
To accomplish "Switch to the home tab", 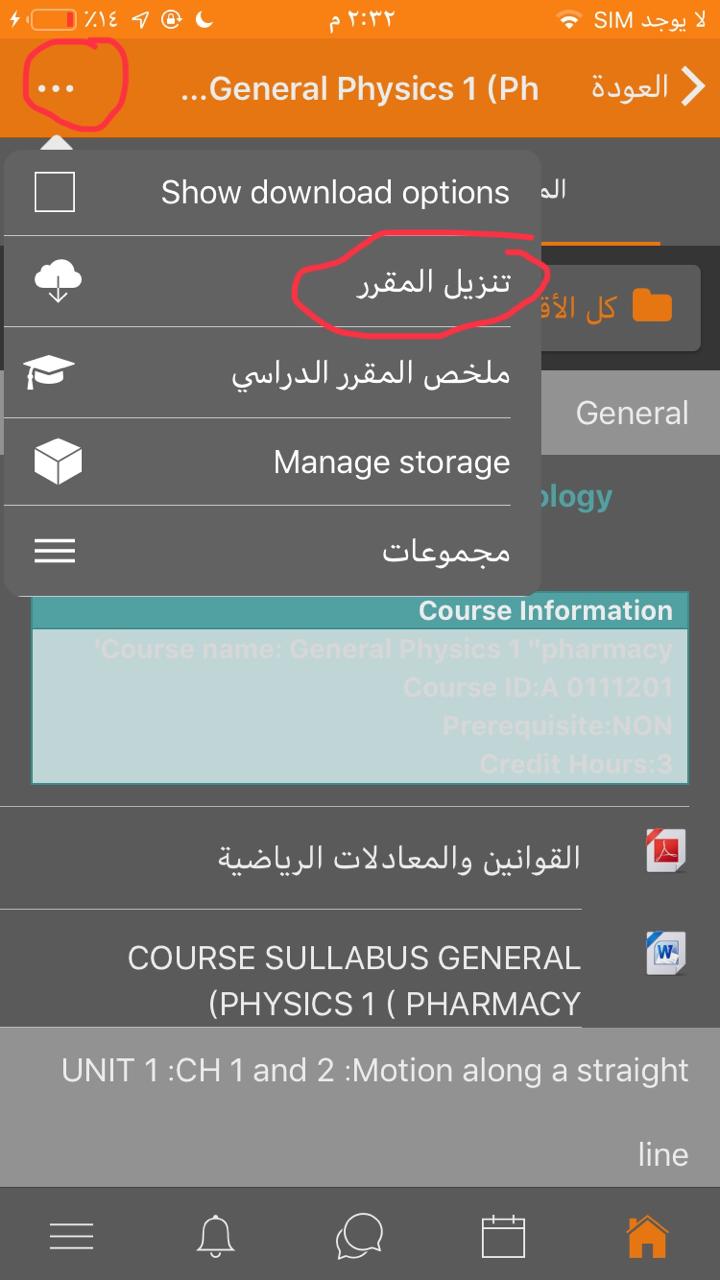I will pos(647,1236).
